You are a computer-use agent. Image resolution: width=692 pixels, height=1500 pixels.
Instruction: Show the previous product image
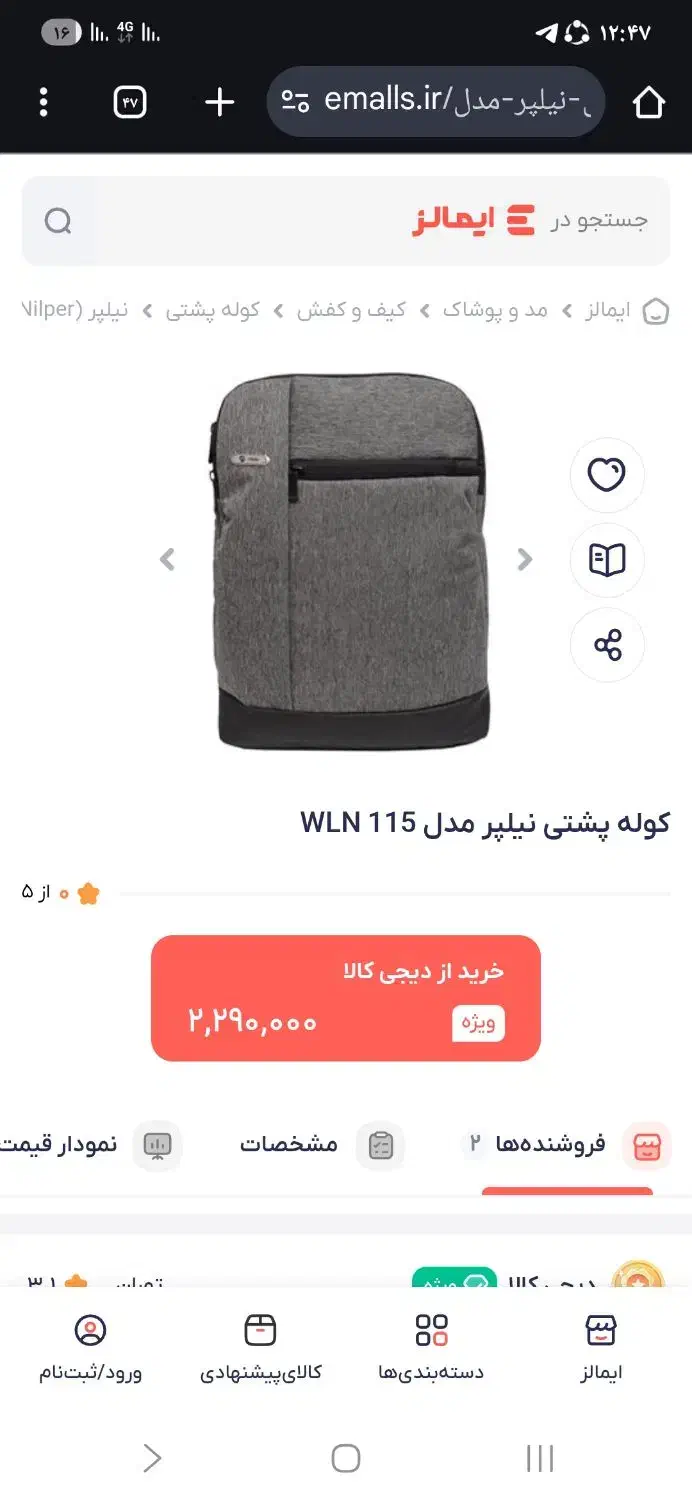coord(168,560)
